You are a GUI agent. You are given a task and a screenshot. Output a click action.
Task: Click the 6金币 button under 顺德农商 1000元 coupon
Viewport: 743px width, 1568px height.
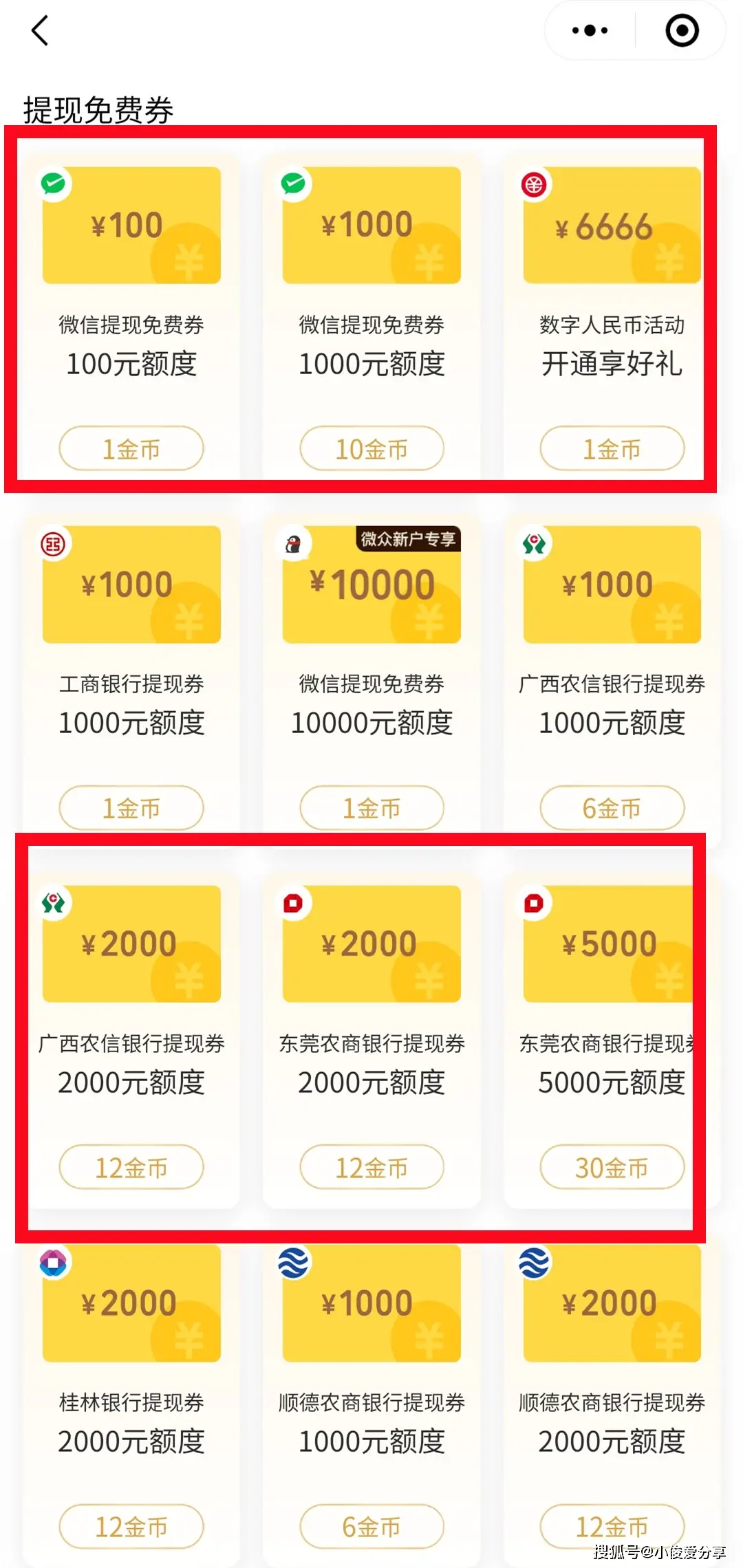pyautogui.click(x=370, y=1526)
